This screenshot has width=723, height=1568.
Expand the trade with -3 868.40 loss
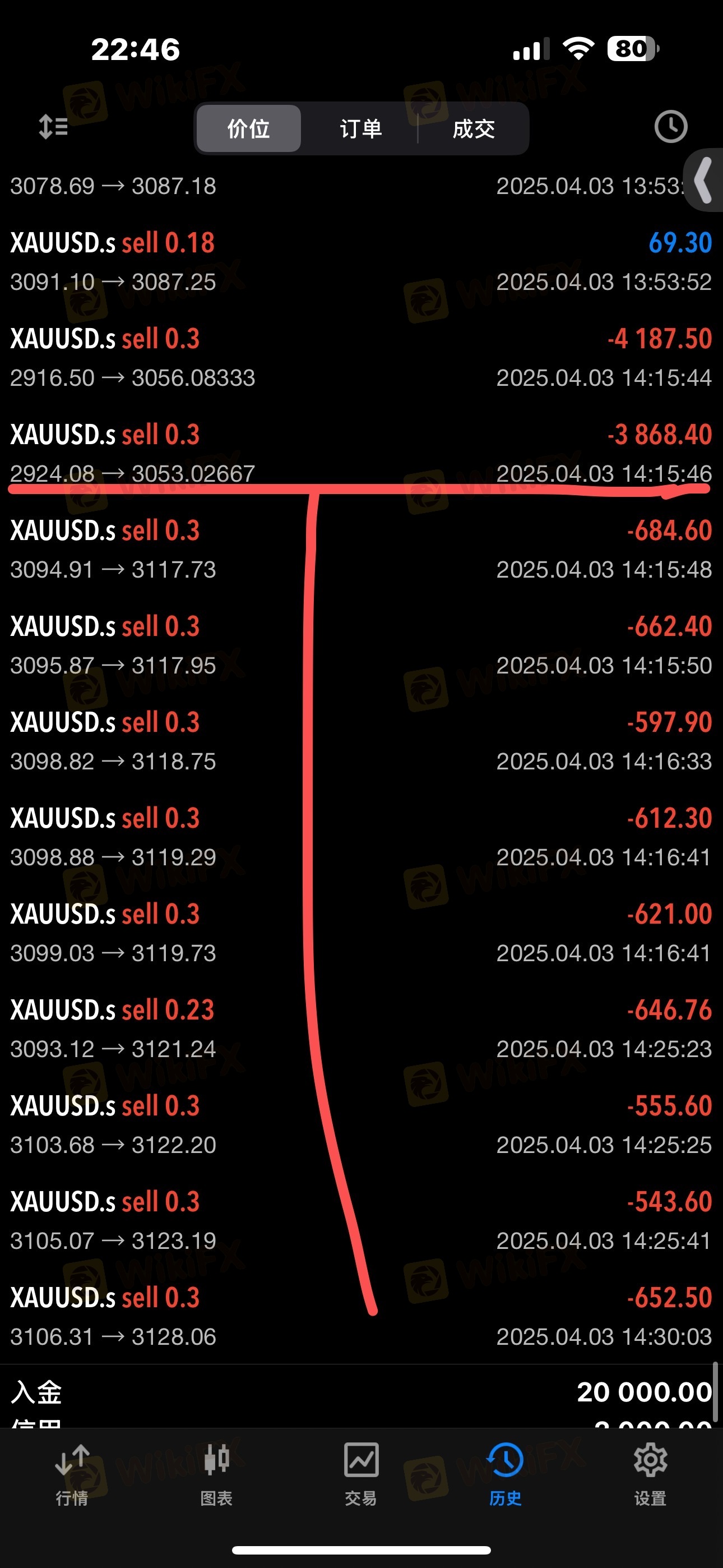(x=361, y=453)
